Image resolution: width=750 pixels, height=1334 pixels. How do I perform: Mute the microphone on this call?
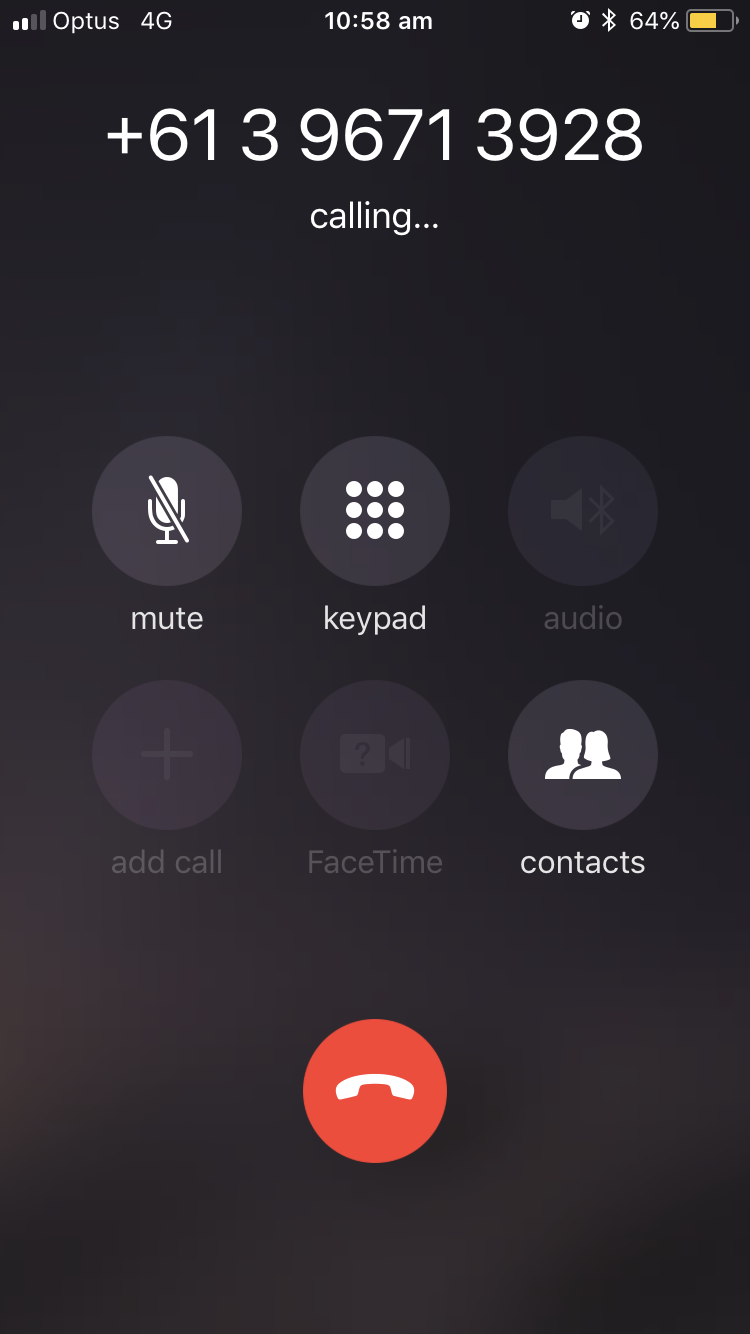(x=167, y=511)
